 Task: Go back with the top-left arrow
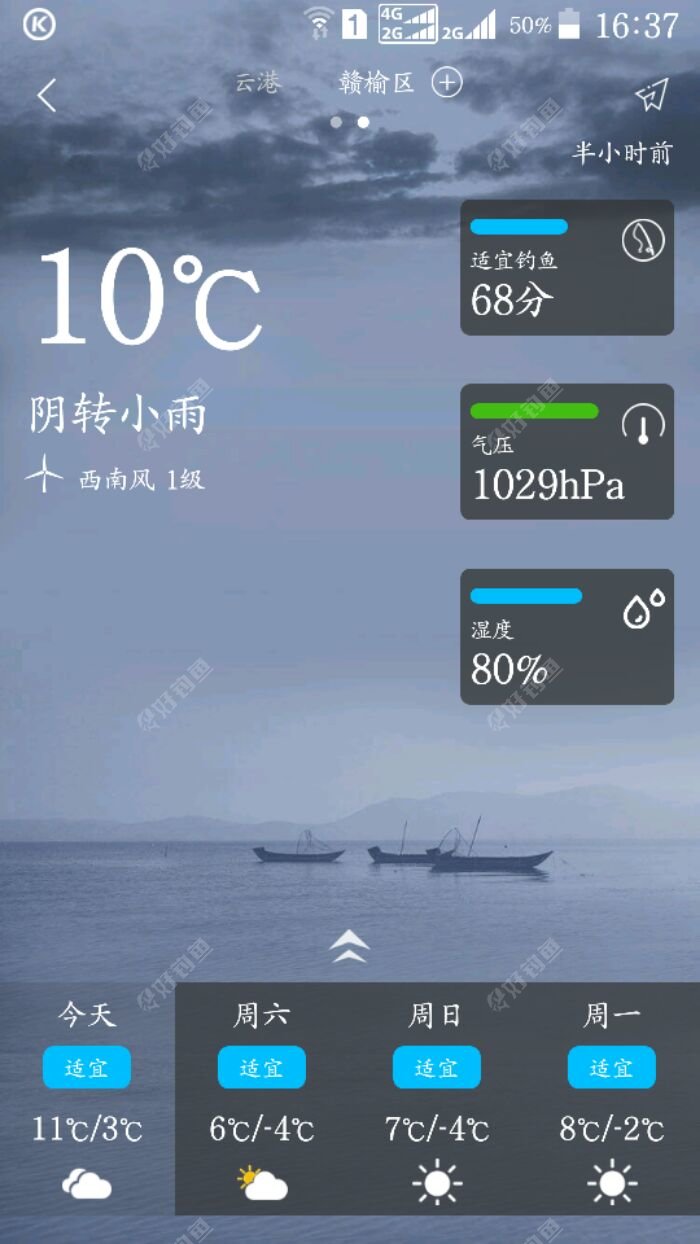[46, 95]
